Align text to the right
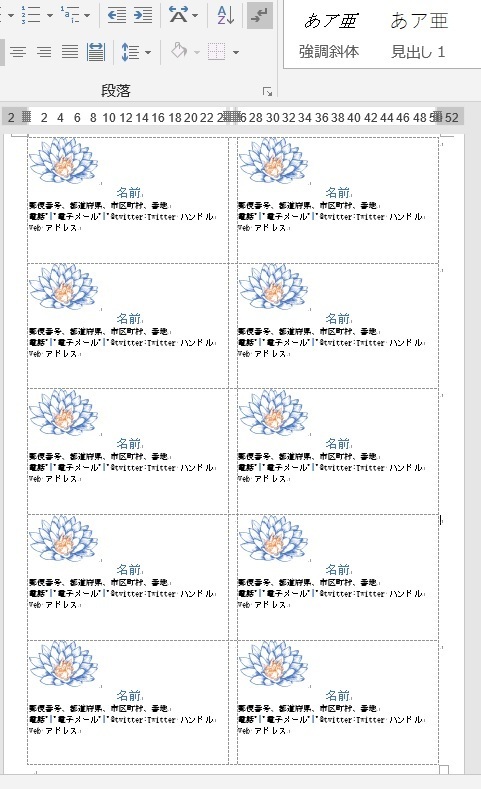 pyautogui.click(x=44, y=52)
